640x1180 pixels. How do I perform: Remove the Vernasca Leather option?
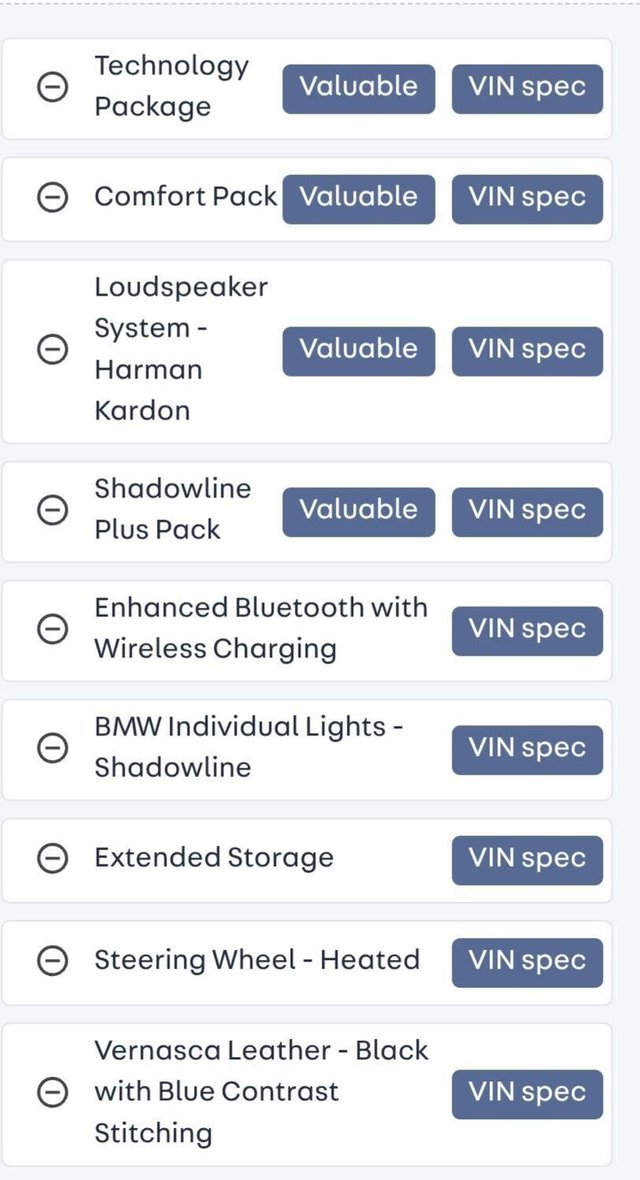[x=52, y=1092]
